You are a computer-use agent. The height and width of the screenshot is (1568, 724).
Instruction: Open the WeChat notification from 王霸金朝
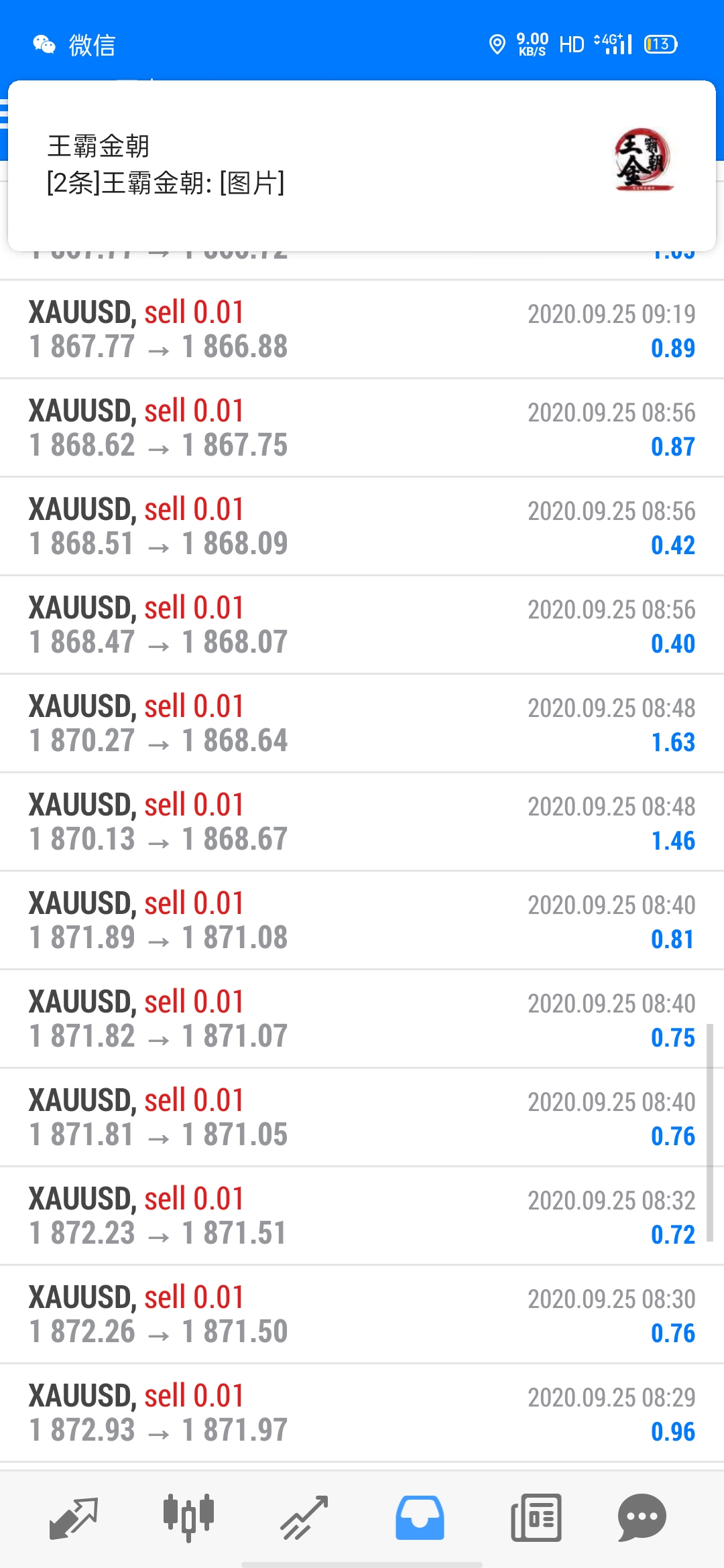coord(362,166)
